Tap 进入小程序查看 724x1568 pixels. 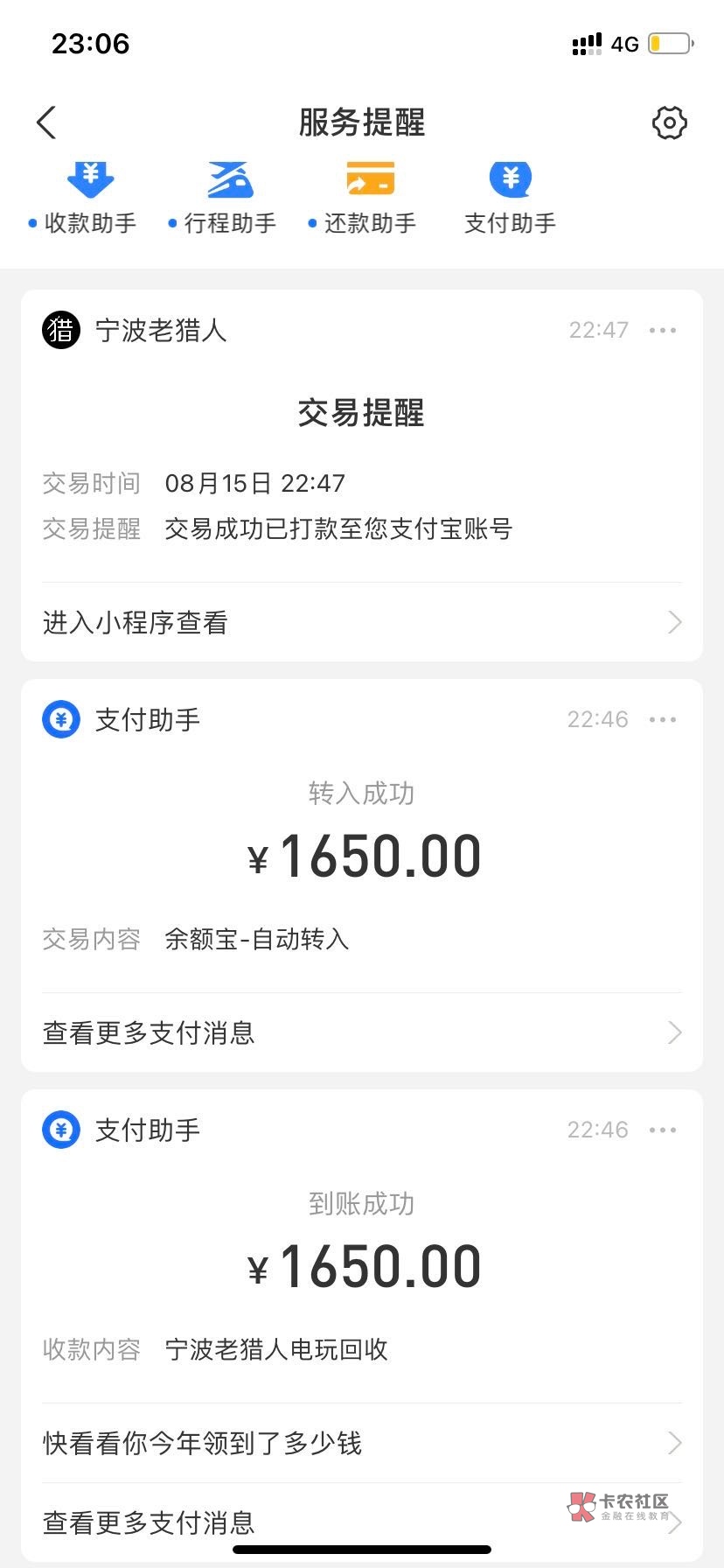pyautogui.click(x=362, y=622)
